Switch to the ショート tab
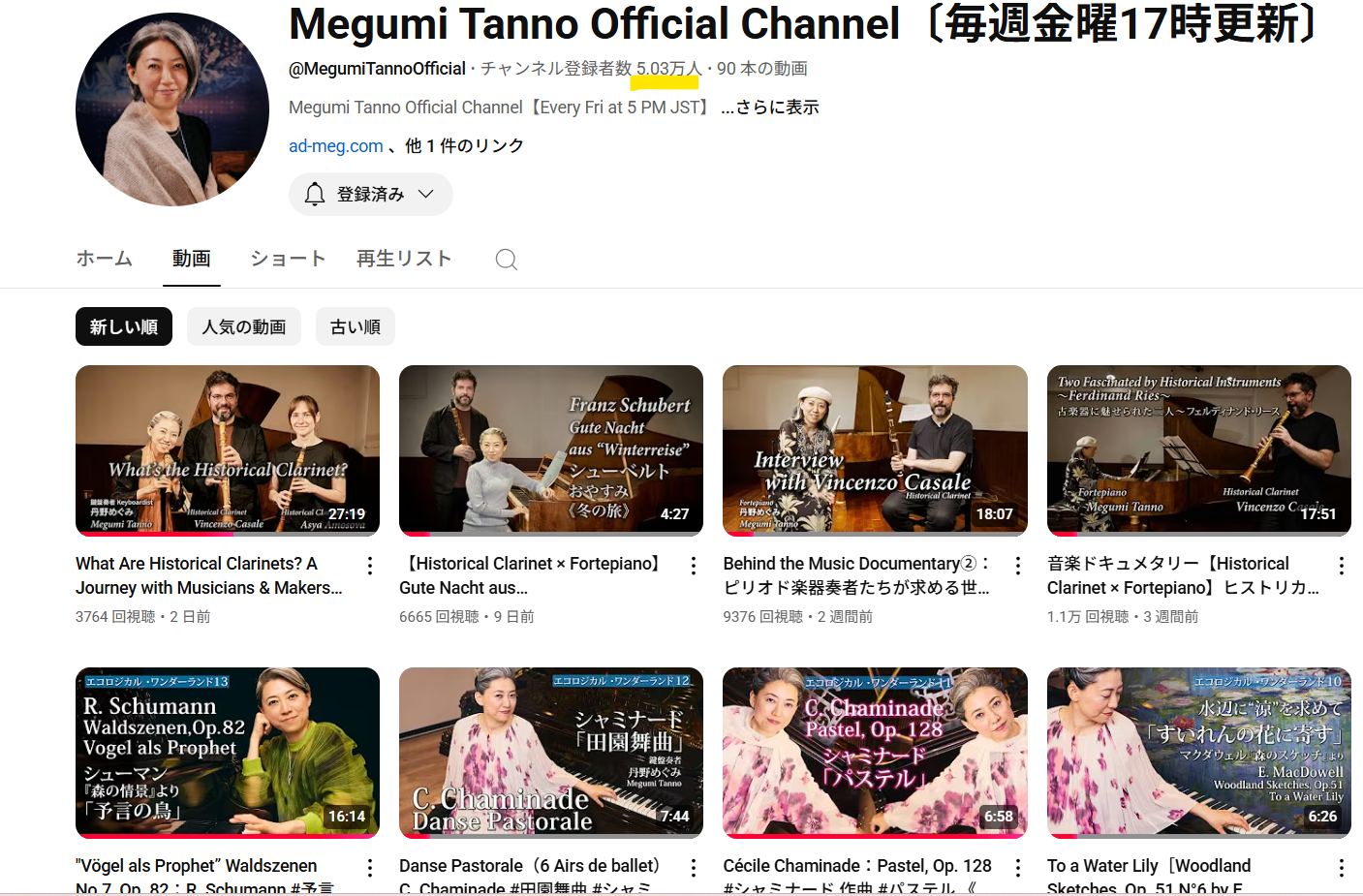This screenshot has height=896, width=1363. point(288,259)
